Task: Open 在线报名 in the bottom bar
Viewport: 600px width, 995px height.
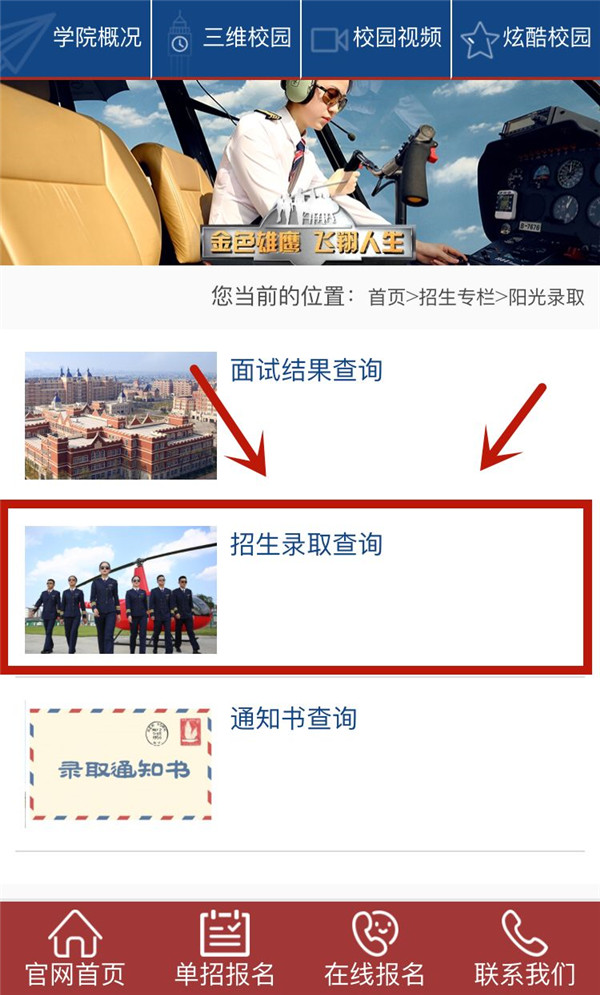Action: pyautogui.click(x=375, y=948)
